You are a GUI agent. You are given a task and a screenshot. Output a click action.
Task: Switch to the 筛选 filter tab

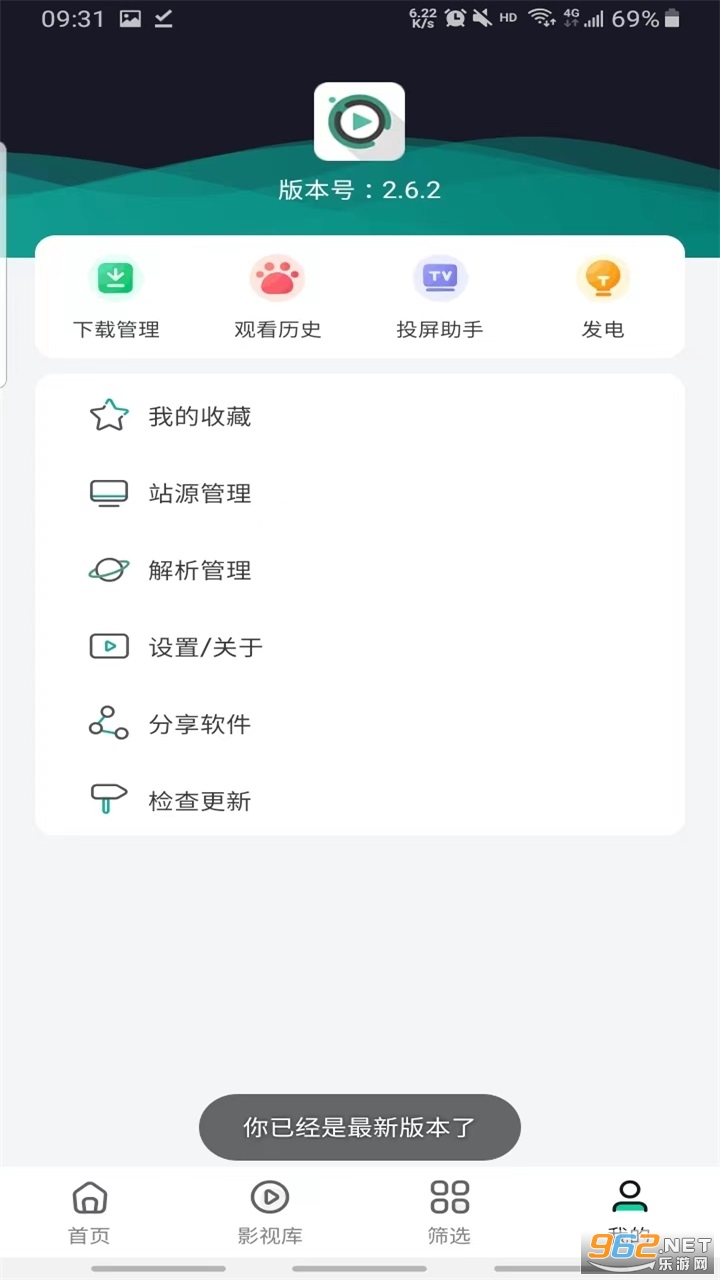click(449, 1211)
